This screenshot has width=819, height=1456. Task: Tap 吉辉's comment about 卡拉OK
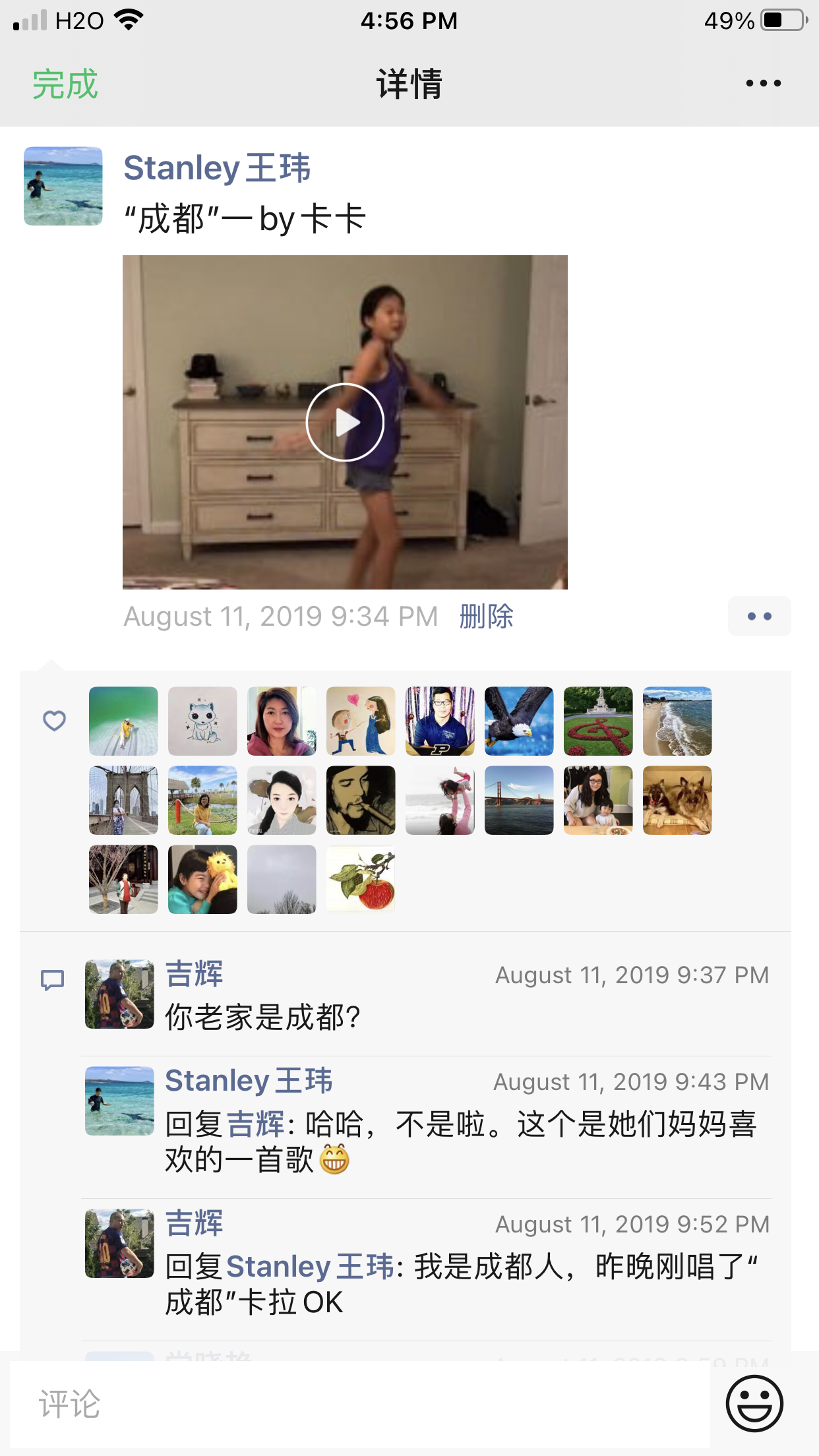(x=460, y=1283)
